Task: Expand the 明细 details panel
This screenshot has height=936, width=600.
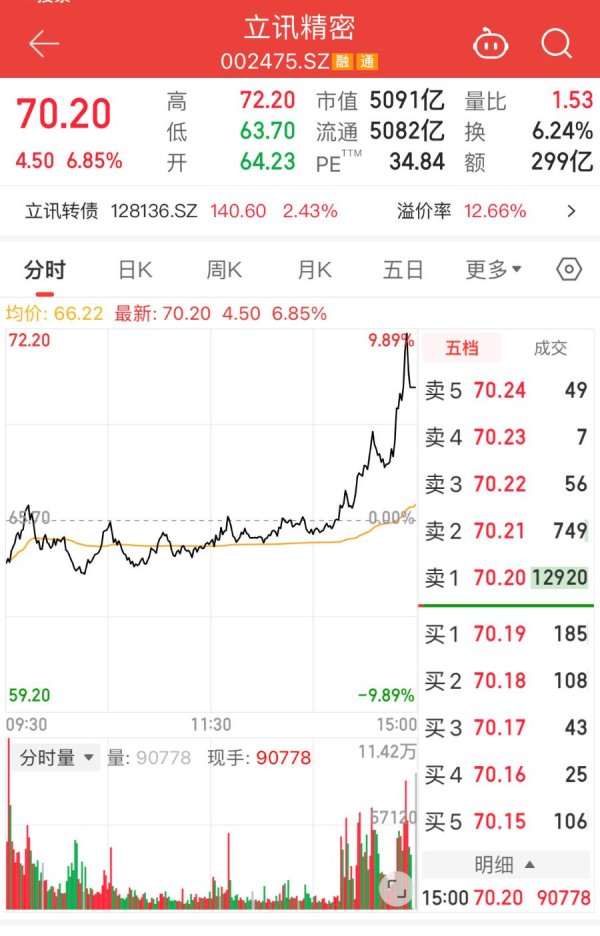Action: (505, 864)
